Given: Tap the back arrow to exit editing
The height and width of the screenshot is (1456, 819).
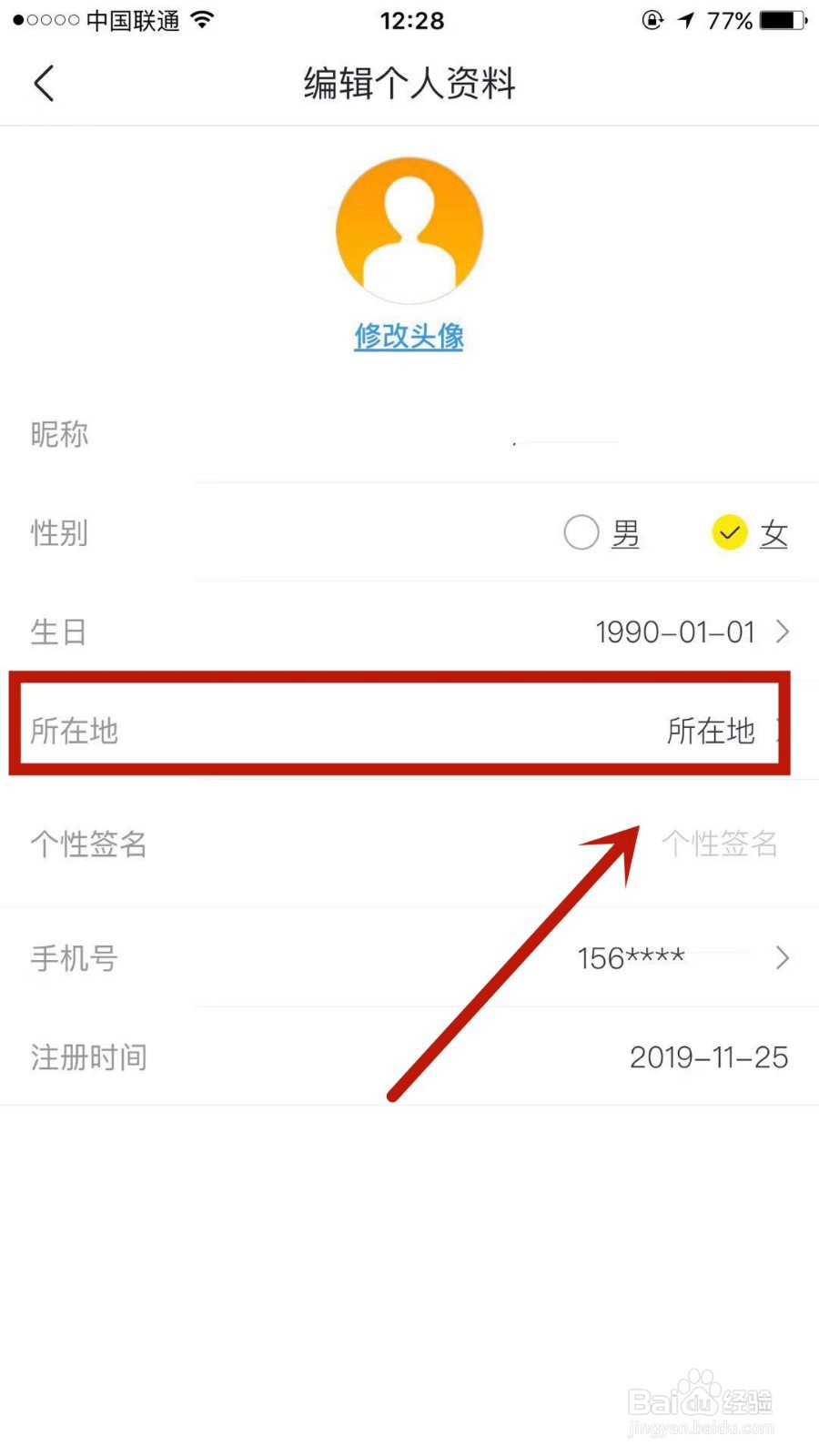Looking at the screenshot, I should coord(44,83).
